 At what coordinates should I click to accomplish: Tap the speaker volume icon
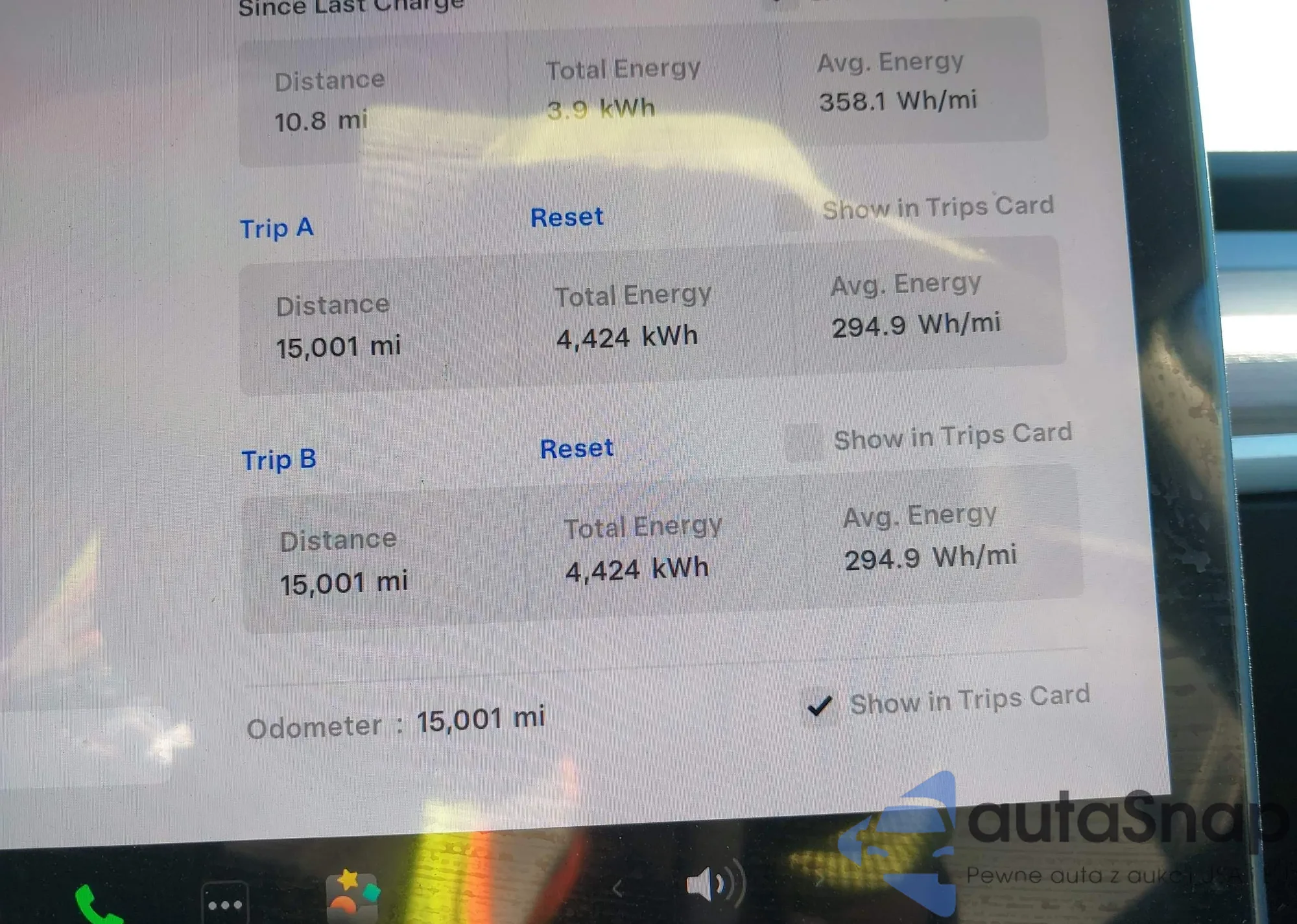coord(713,884)
